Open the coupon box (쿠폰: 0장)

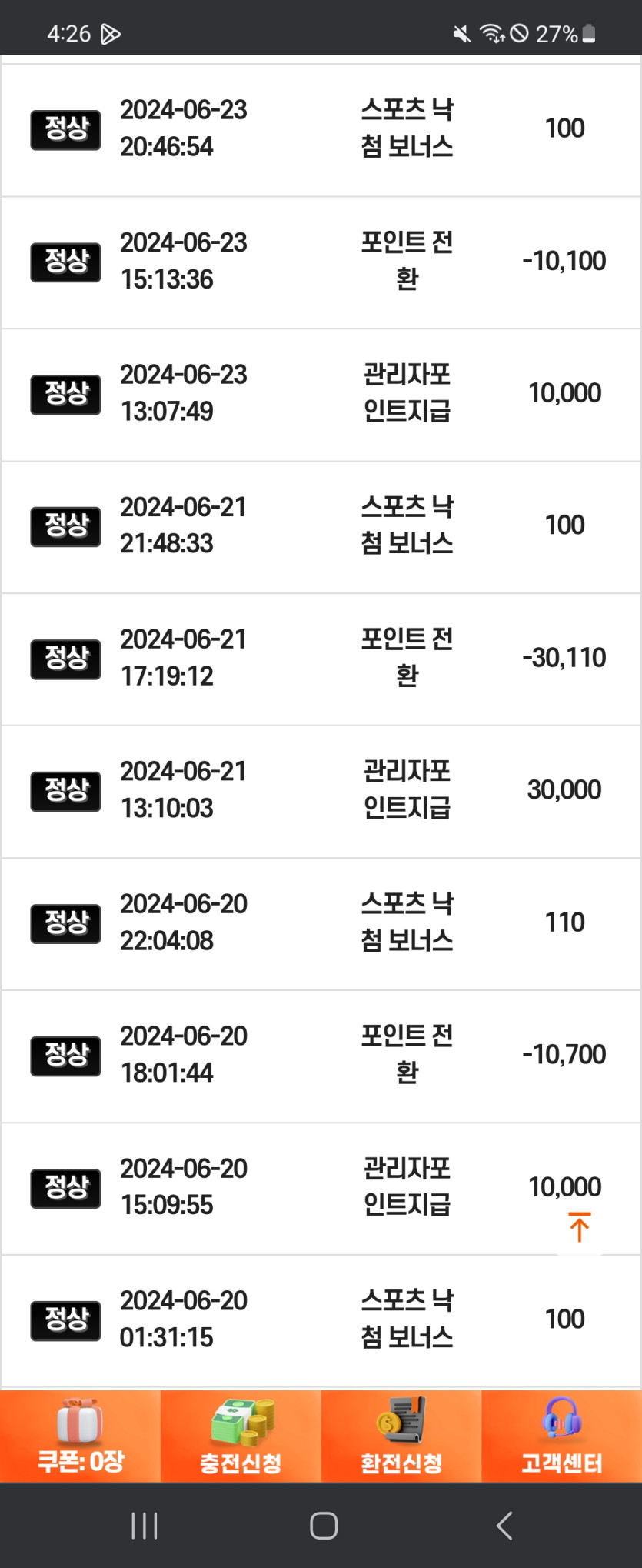pos(81,1436)
